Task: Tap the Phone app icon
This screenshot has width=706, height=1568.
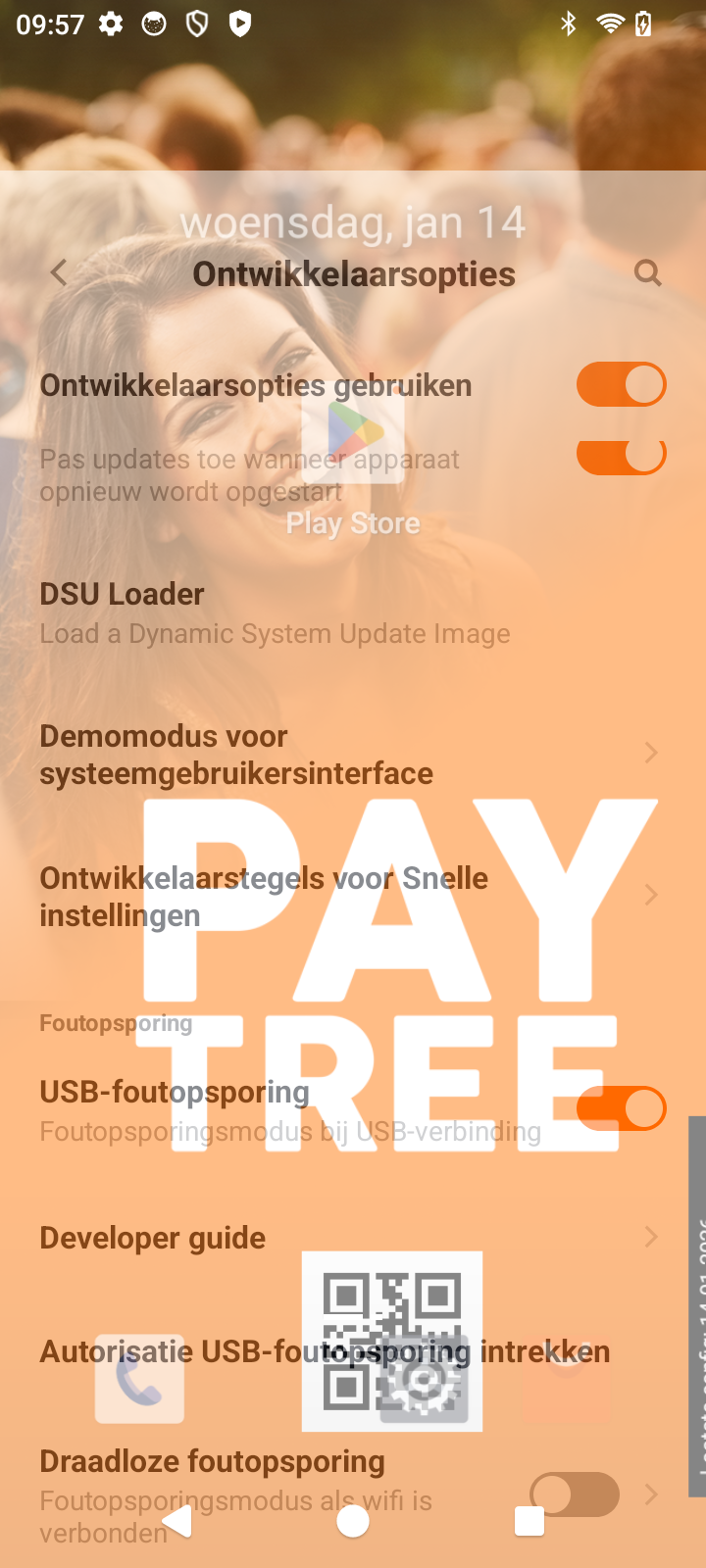Action: pyautogui.click(x=139, y=1378)
